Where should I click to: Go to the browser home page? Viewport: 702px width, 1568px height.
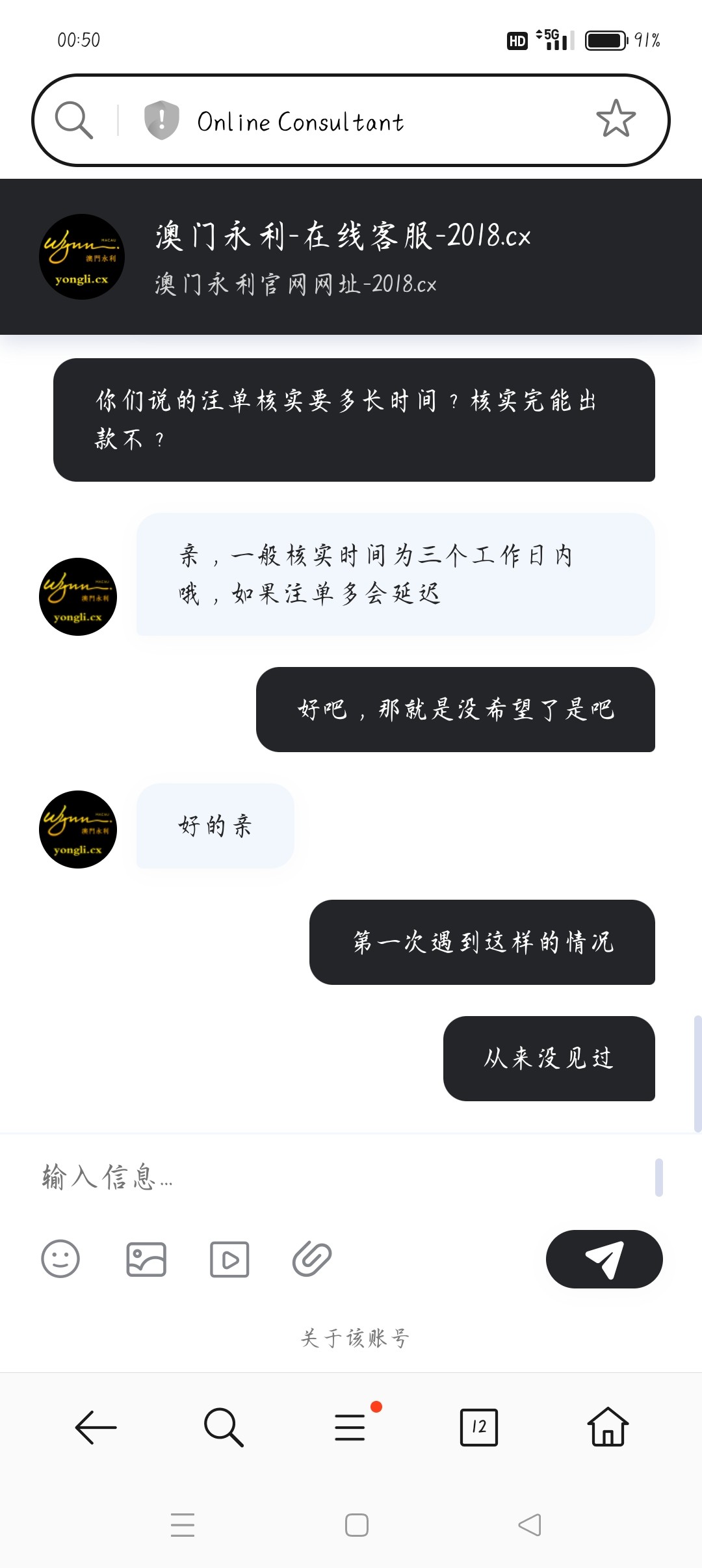coord(608,1428)
